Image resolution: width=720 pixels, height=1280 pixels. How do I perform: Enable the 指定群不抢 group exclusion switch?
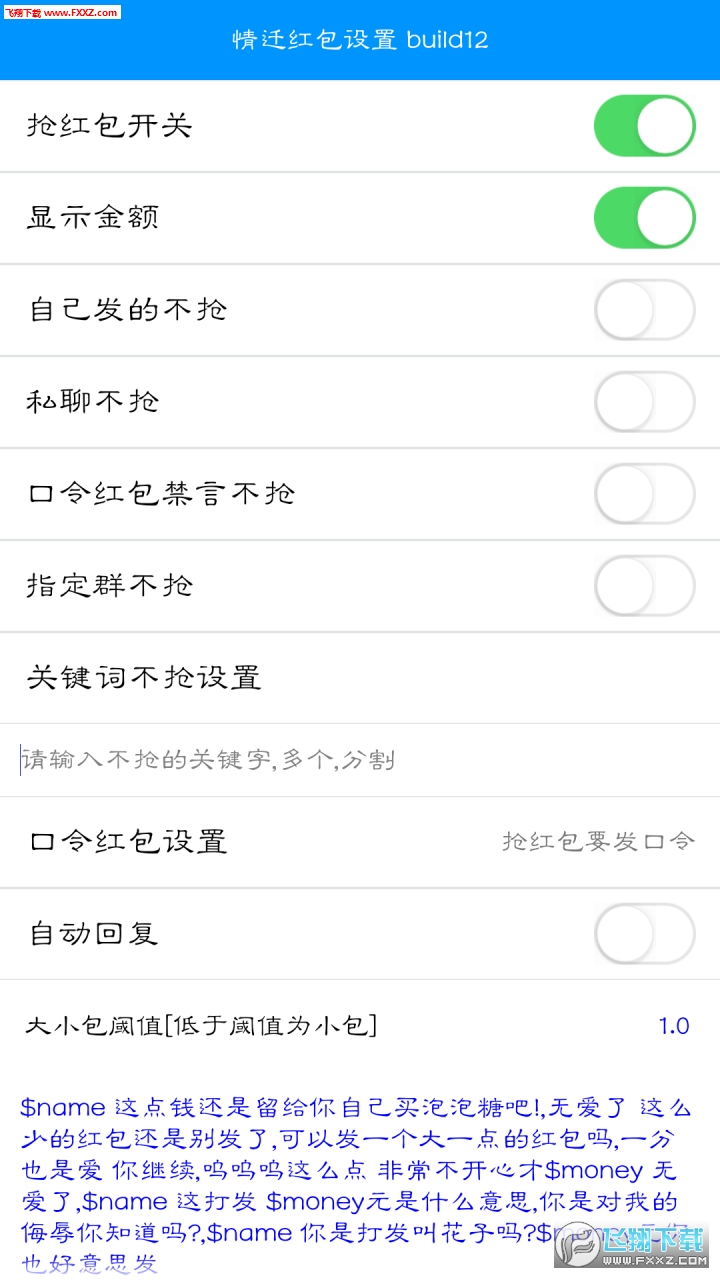tap(644, 586)
